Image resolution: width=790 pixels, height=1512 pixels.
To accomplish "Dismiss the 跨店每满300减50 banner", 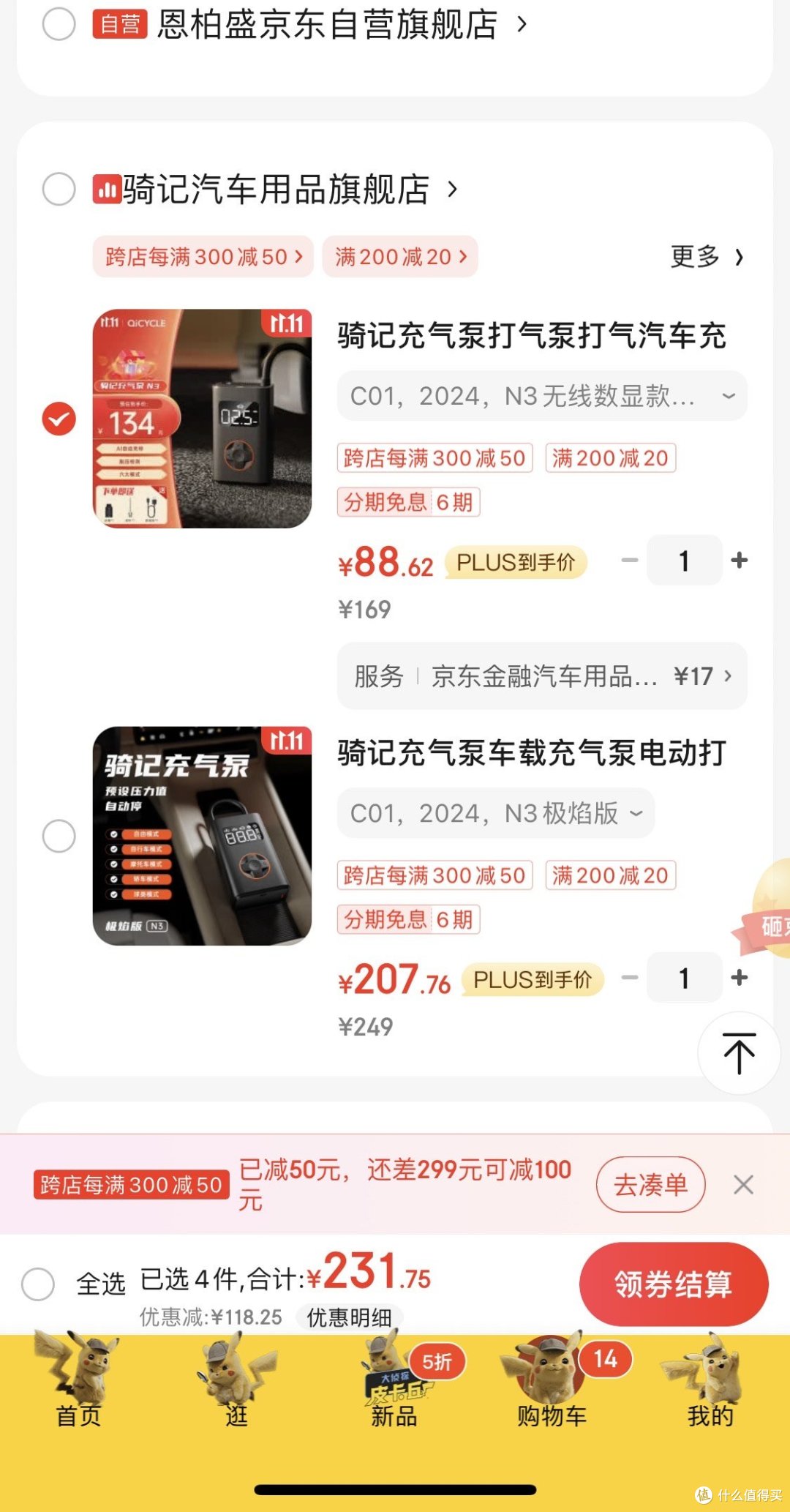I will pyautogui.click(x=743, y=1184).
